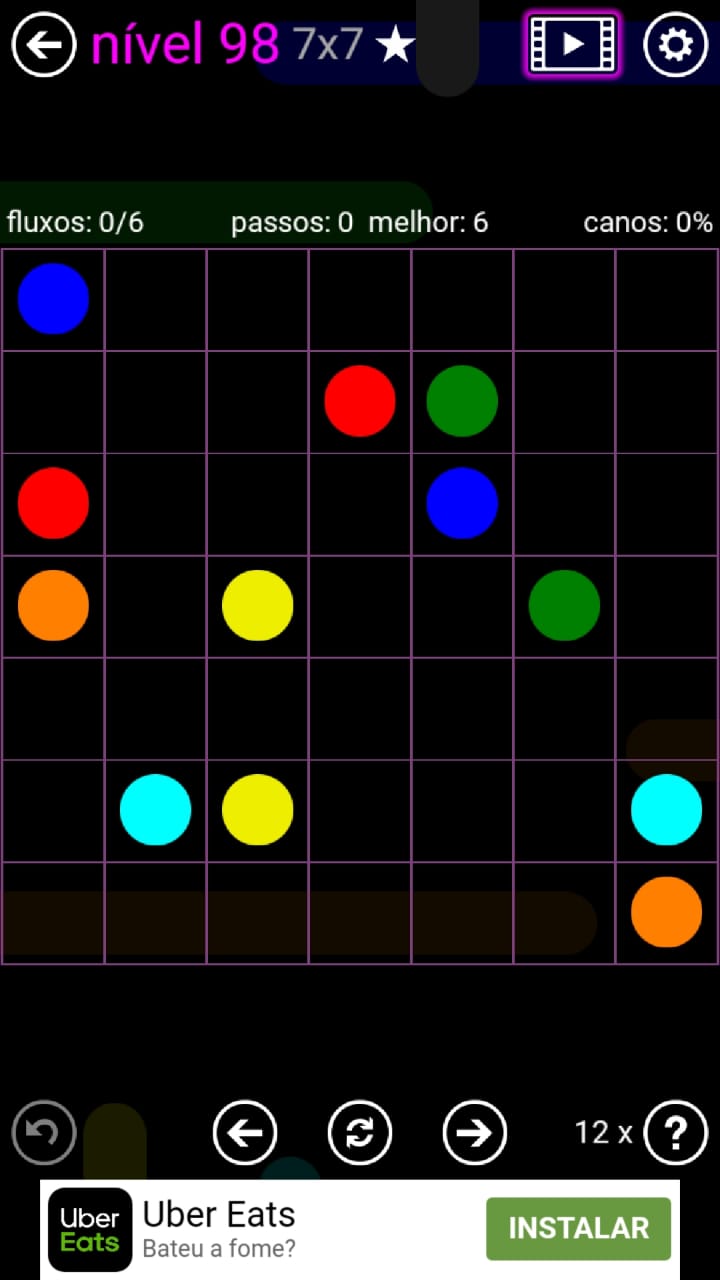Restart the current level
This screenshot has height=1280, width=720.
coord(360,1133)
